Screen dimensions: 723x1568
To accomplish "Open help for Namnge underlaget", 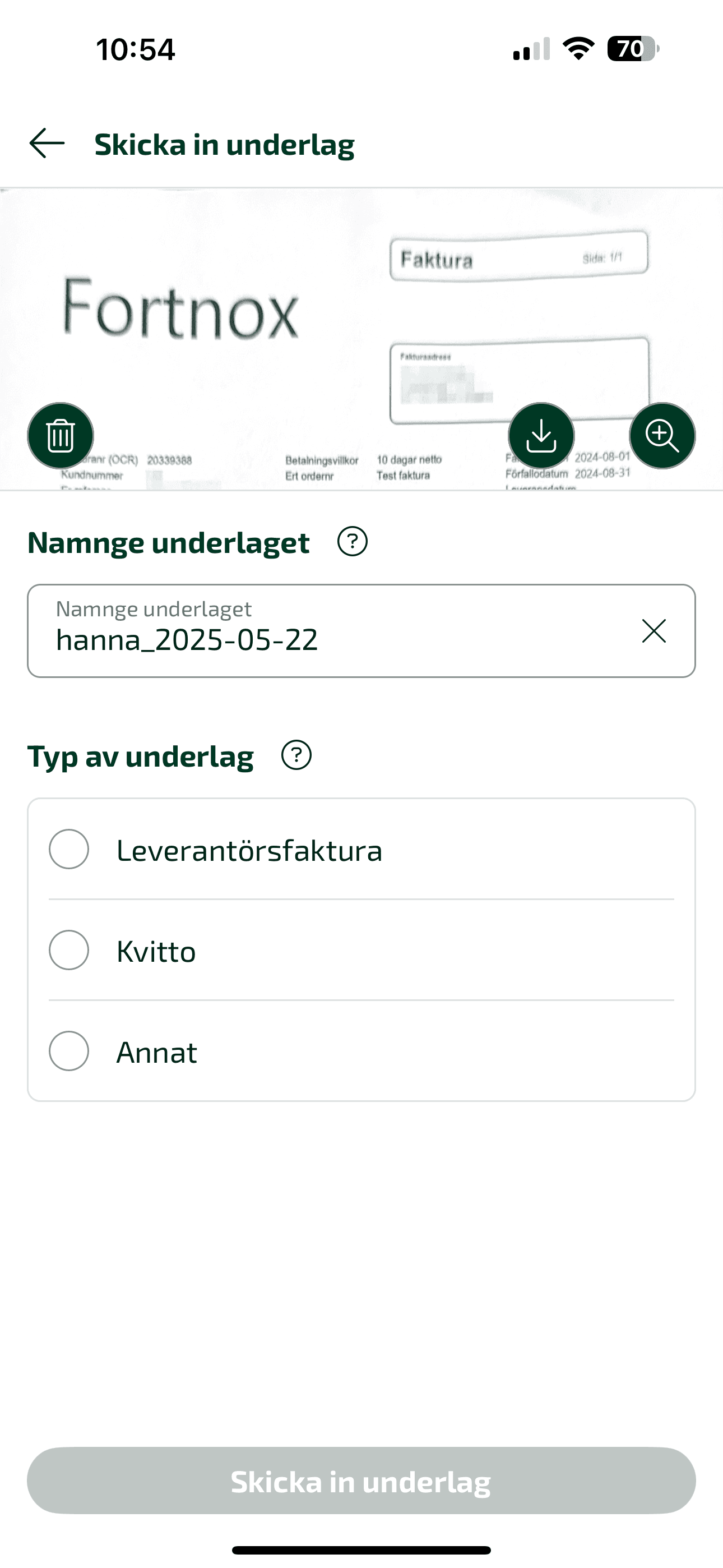I will pyautogui.click(x=353, y=541).
